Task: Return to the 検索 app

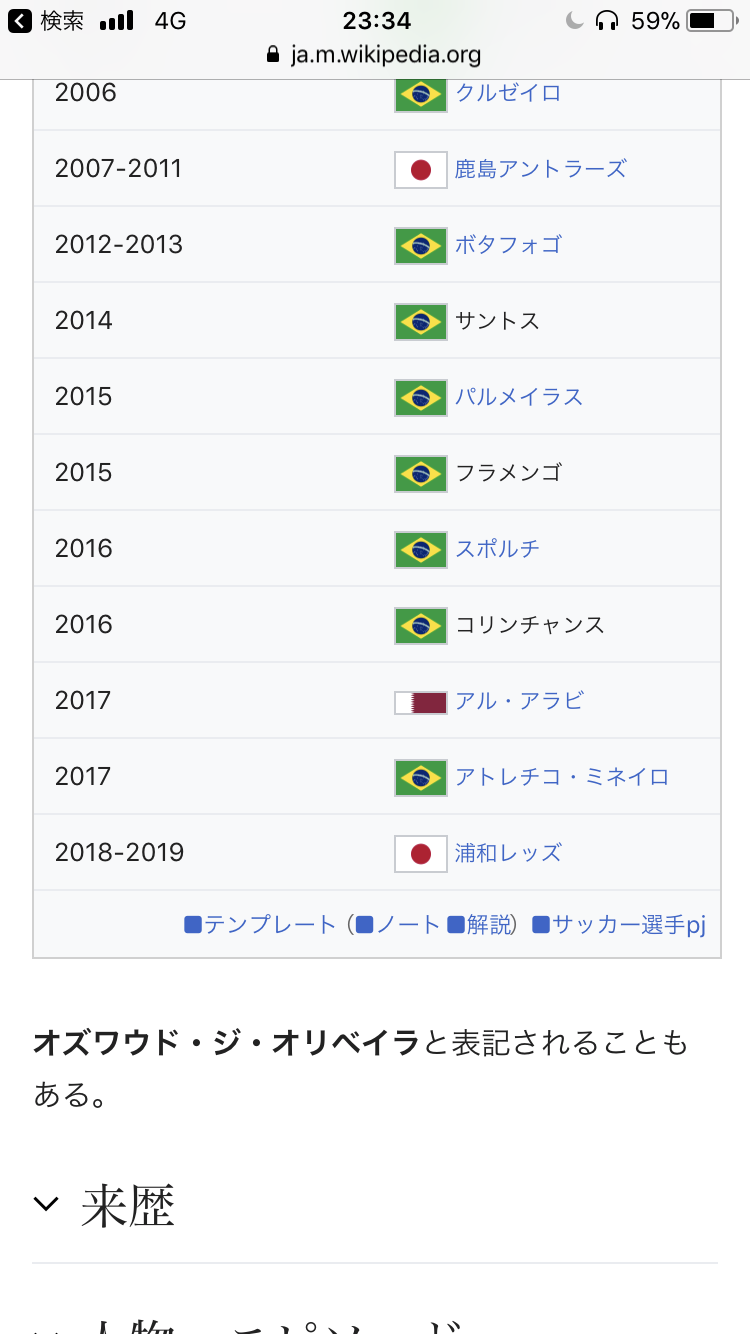Action: (x=46, y=20)
